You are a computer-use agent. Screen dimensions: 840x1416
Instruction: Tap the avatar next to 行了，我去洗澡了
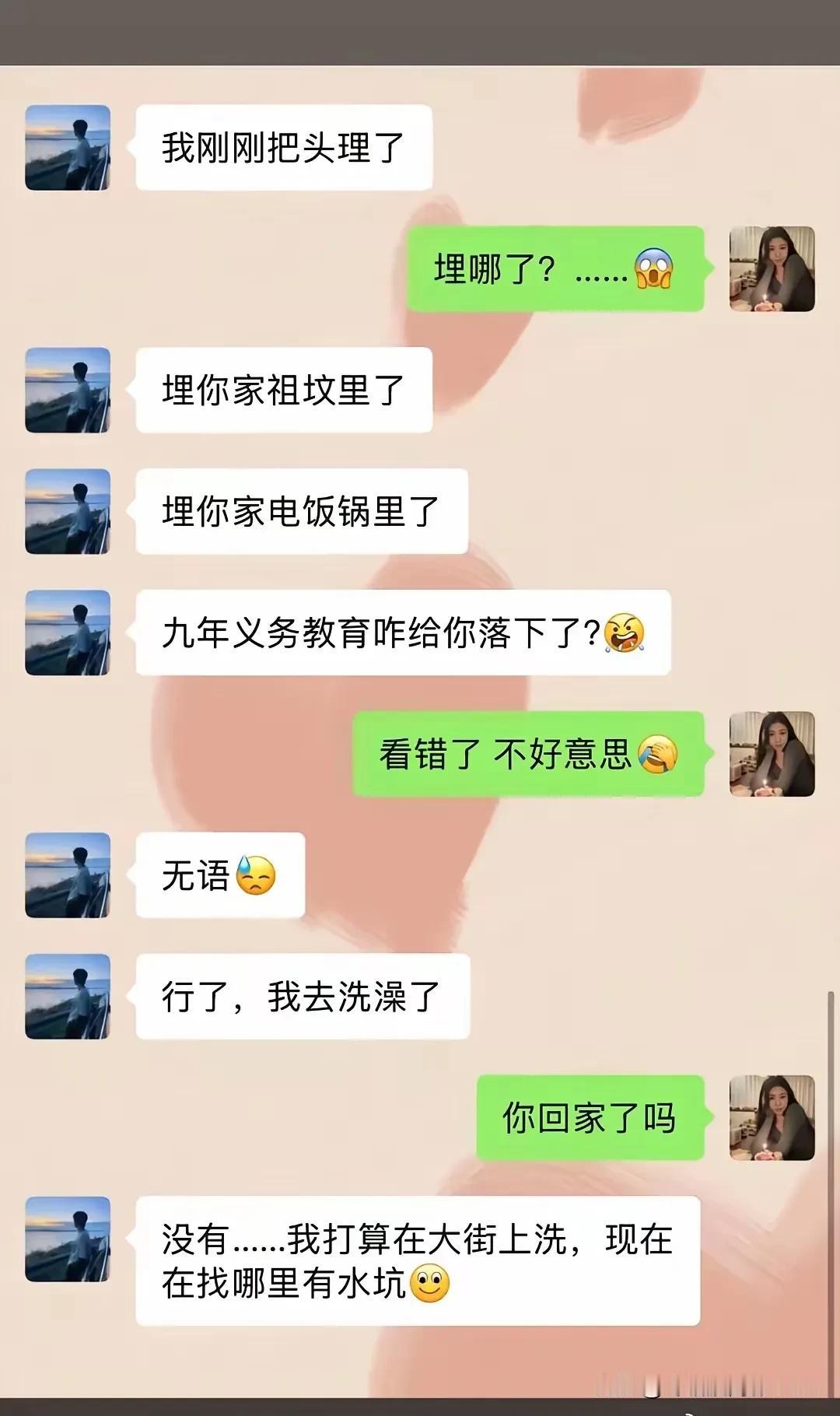tap(67, 998)
